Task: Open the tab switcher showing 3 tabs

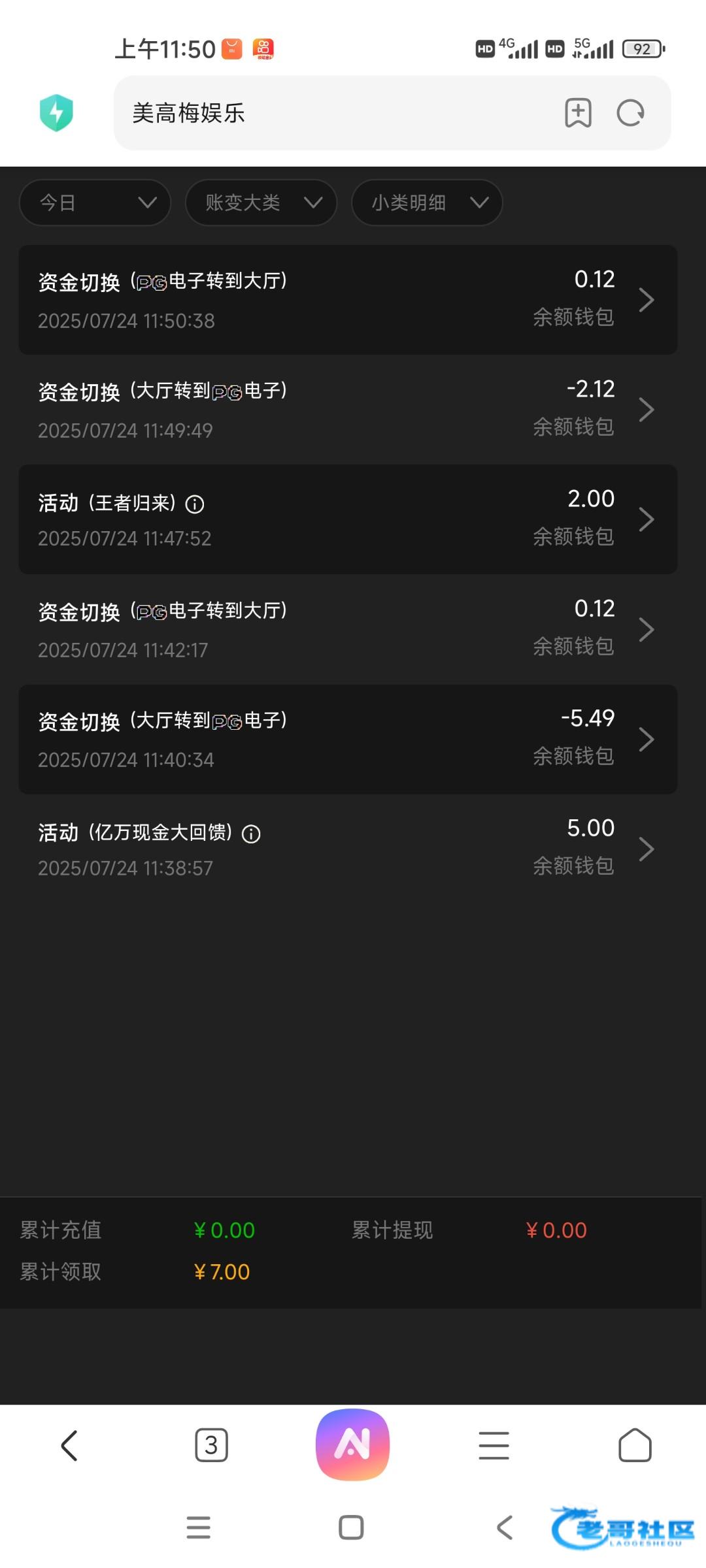Action: coord(211,1445)
